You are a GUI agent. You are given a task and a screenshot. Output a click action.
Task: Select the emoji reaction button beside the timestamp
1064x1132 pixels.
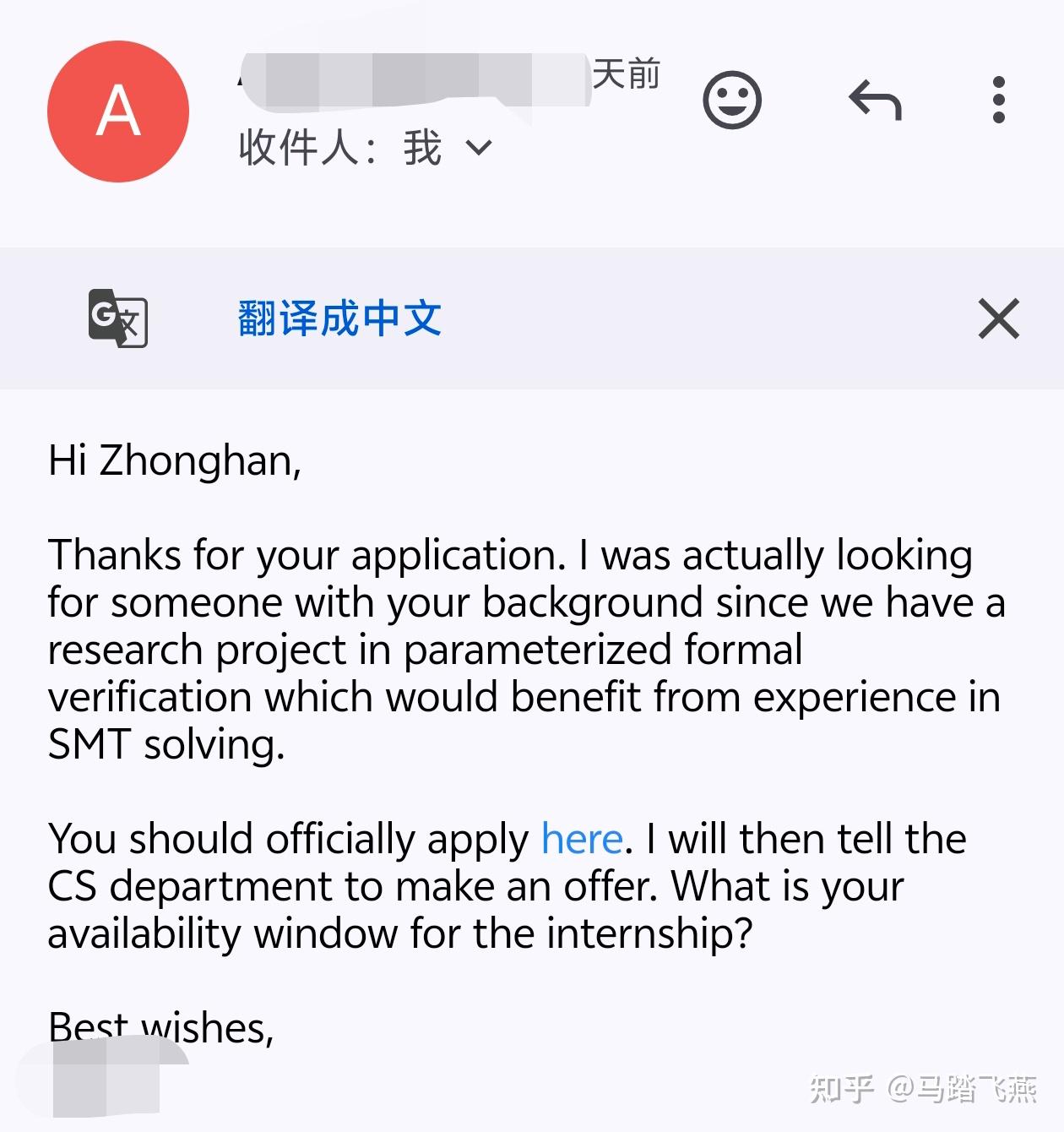[x=731, y=100]
